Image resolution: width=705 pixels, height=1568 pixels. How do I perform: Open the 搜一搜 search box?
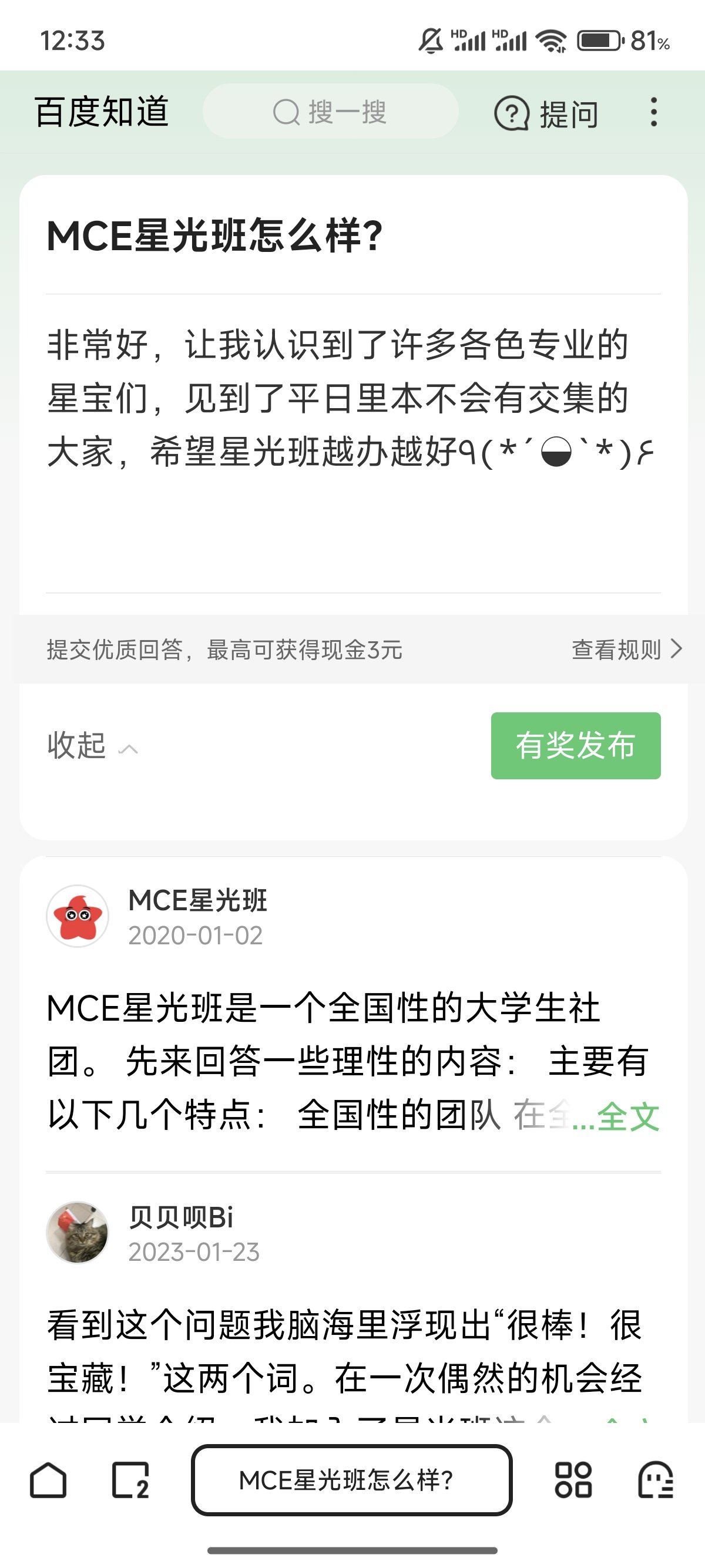pyautogui.click(x=330, y=112)
